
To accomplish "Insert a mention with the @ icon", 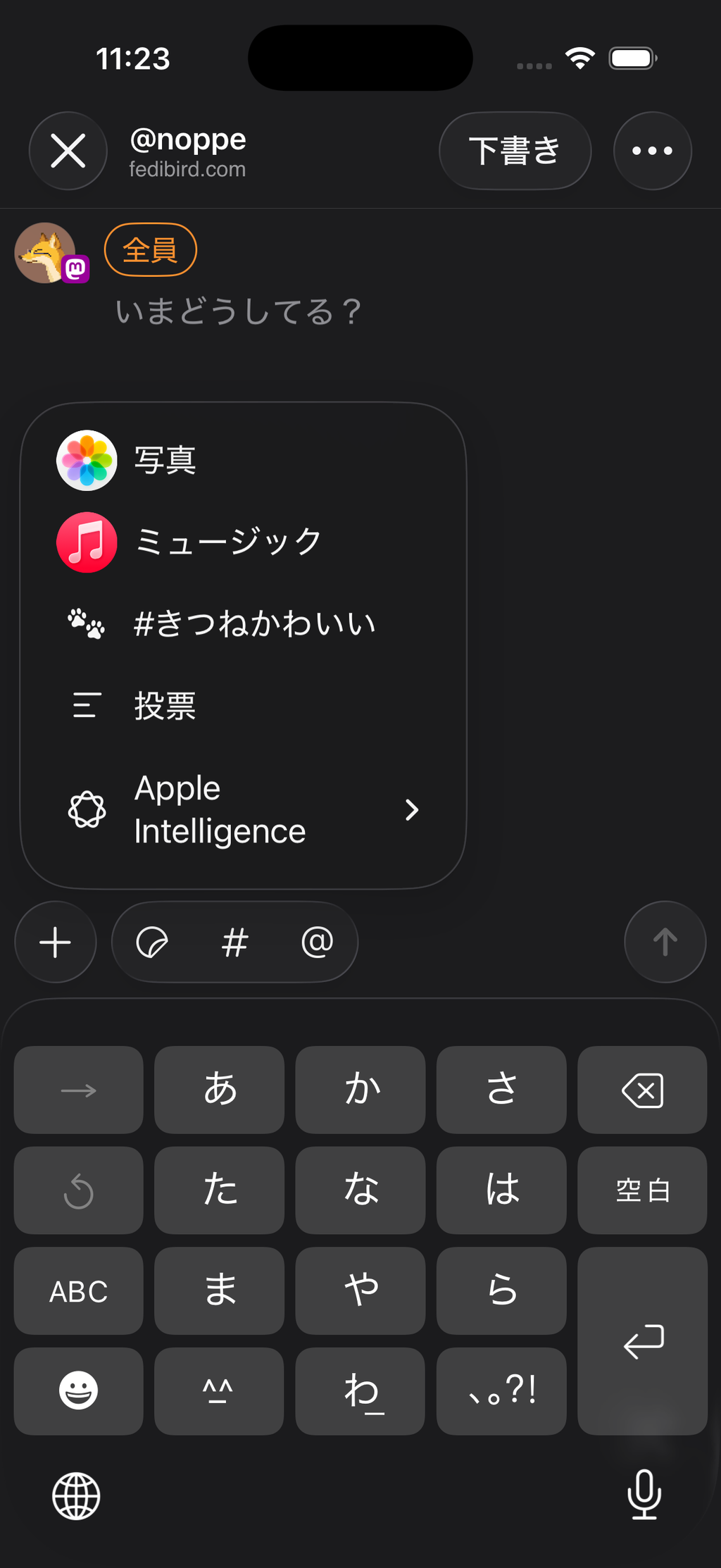I will 317,942.
